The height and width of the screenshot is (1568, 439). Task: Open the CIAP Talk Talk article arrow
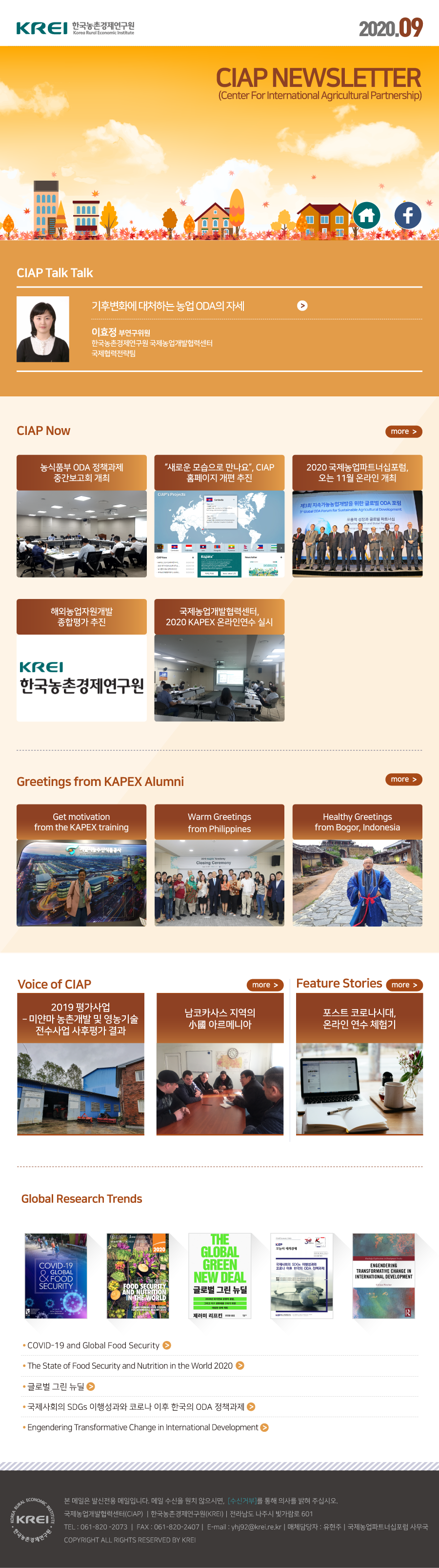301,306
